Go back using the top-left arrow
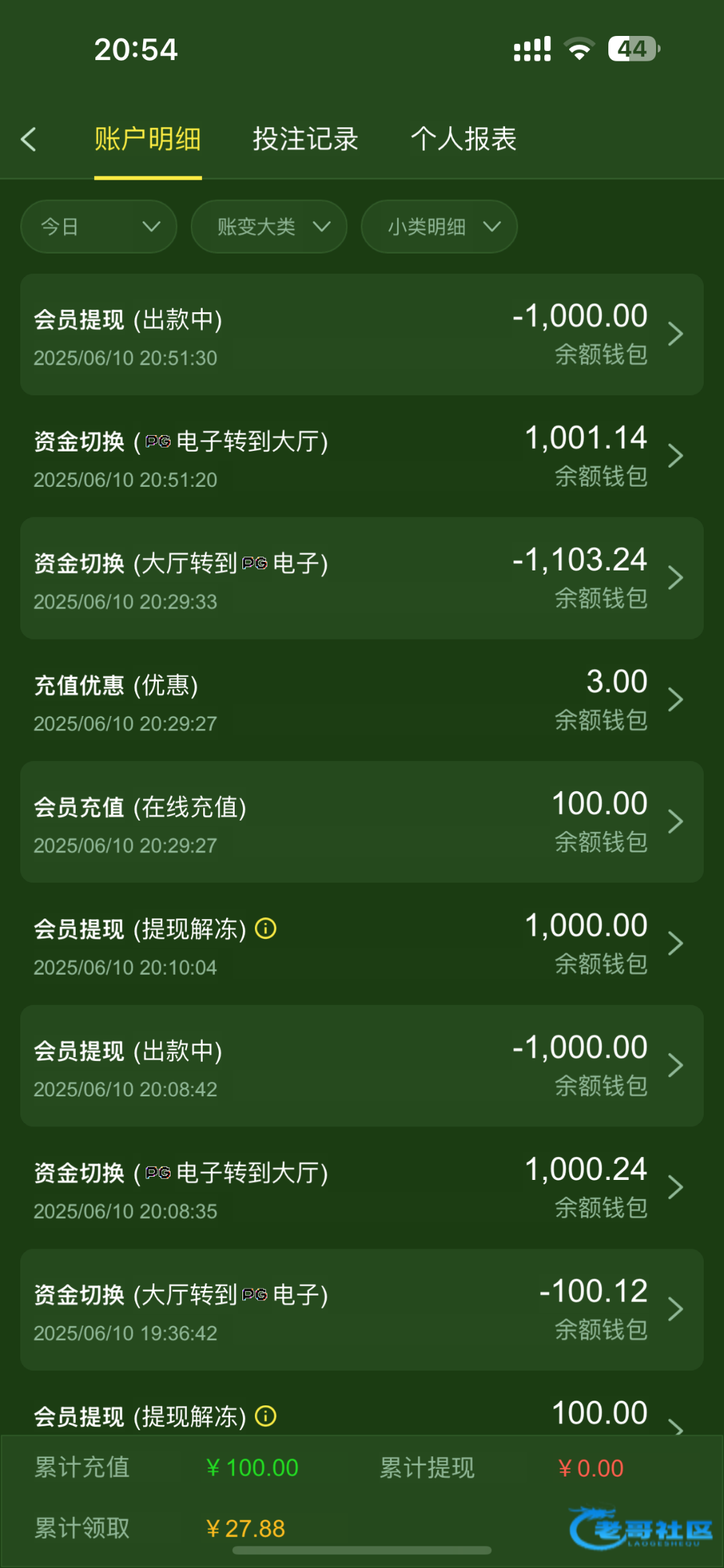Image resolution: width=724 pixels, height=1568 pixels. point(29,139)
